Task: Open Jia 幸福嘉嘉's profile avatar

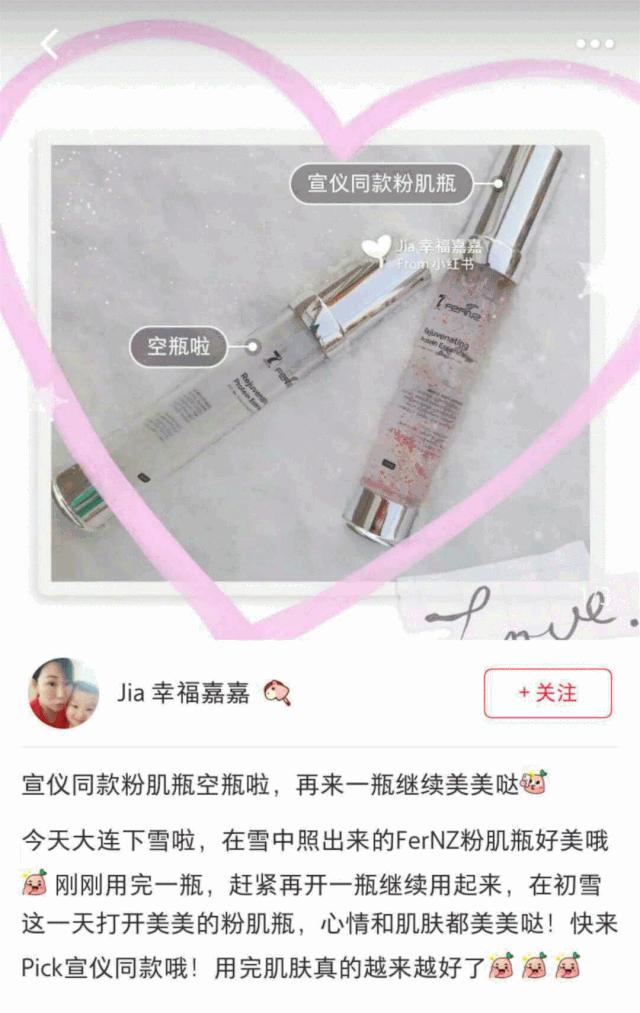Action: pos(64,693)
